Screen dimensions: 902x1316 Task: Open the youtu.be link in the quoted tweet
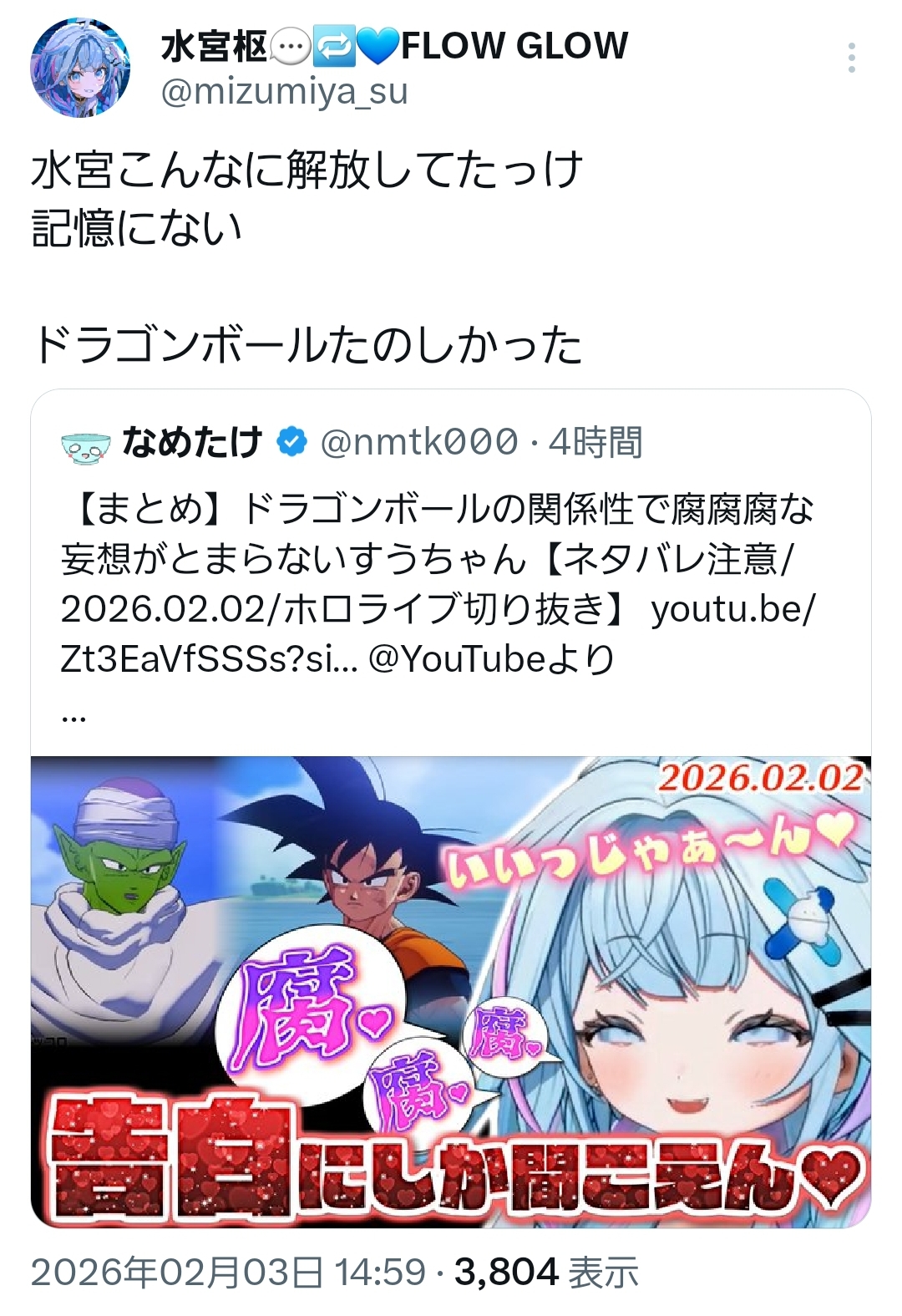(732, 610)
